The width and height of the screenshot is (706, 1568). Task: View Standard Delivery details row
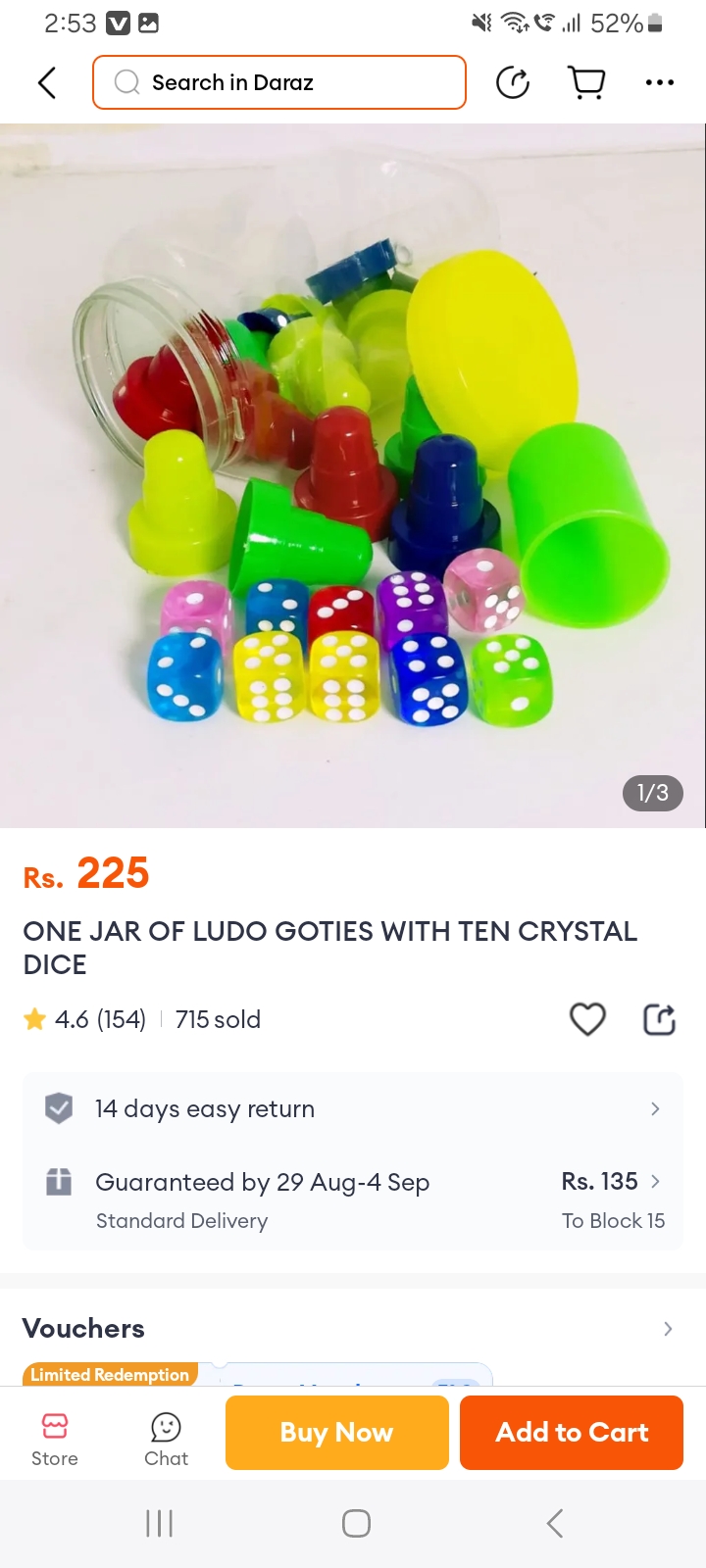353,1200
